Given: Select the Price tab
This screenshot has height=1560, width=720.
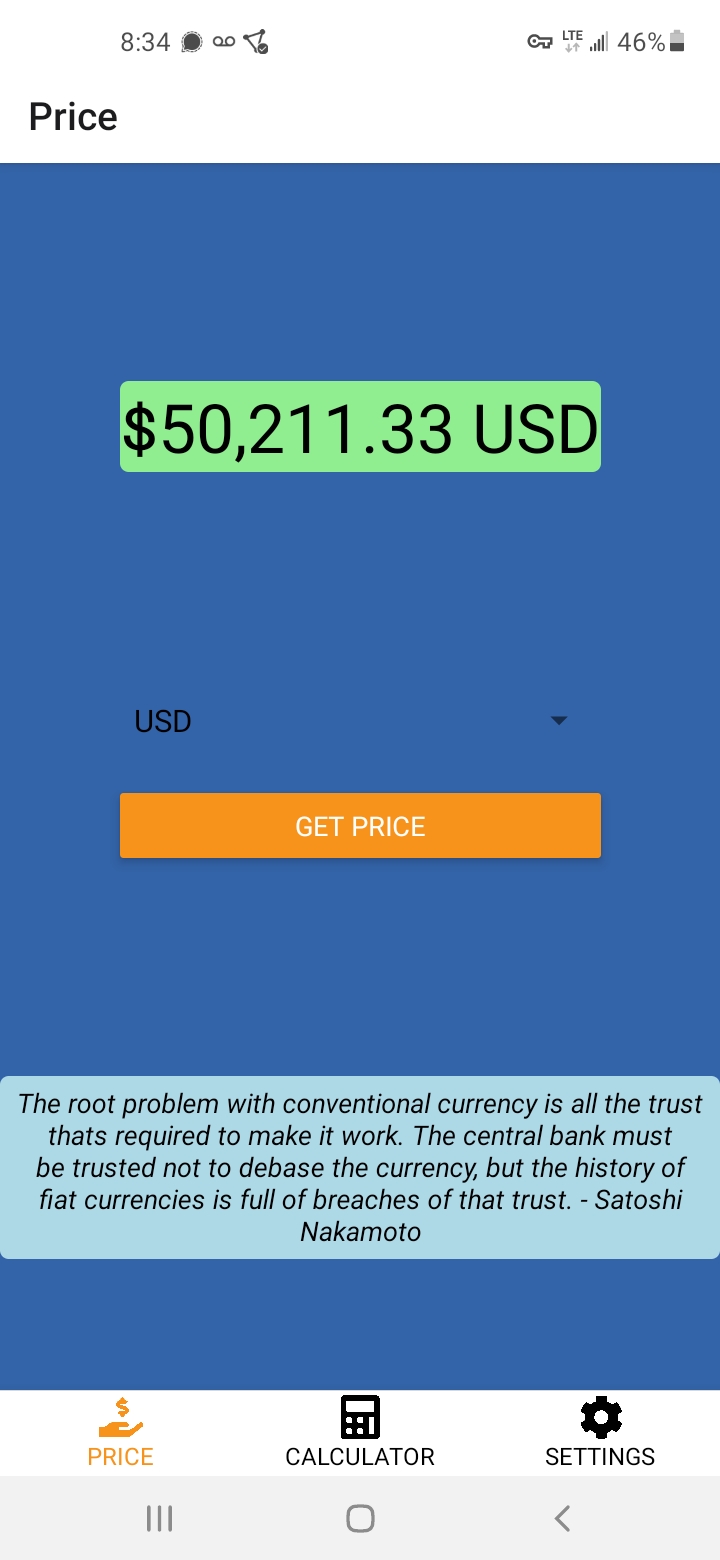Looking at the screenshot, I should (x=120, y=1433).
